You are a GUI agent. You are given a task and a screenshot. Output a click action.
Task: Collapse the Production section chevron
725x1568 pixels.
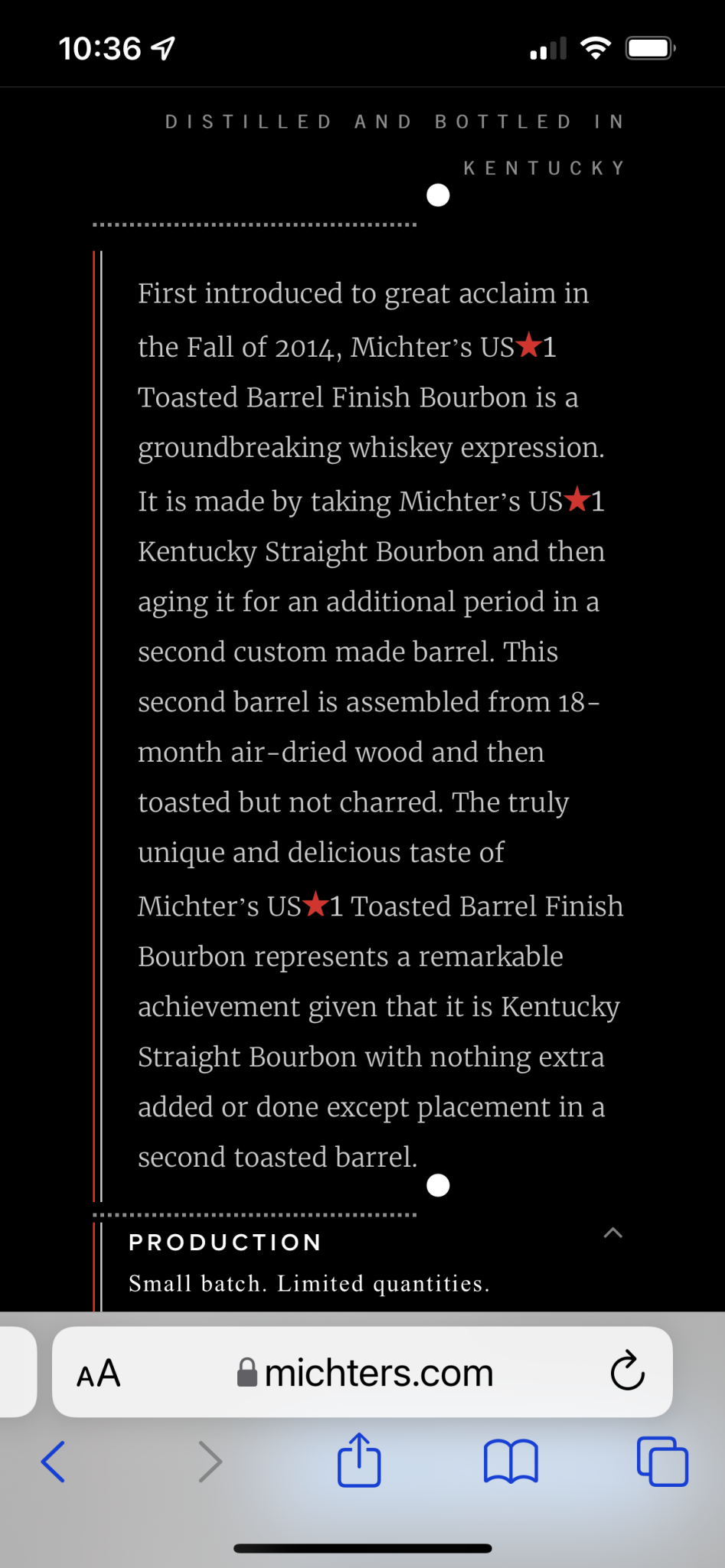click(612, 1233)
